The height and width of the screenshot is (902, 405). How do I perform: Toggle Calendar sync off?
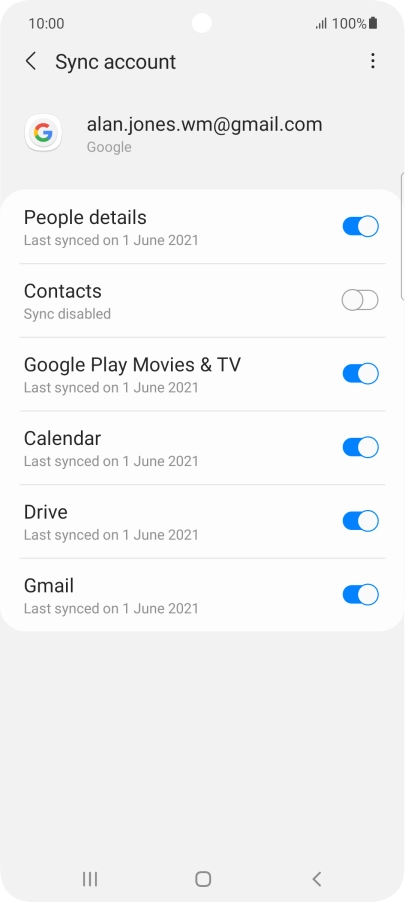(x=361, y=448)
